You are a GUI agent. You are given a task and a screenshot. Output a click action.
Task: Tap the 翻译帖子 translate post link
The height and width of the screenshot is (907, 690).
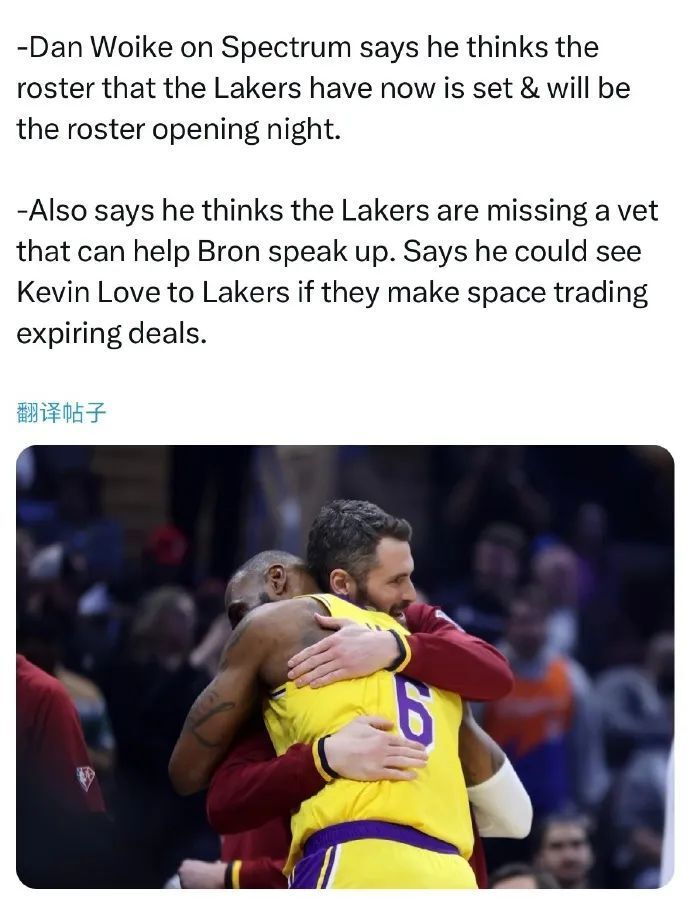[x=61, y=412]
